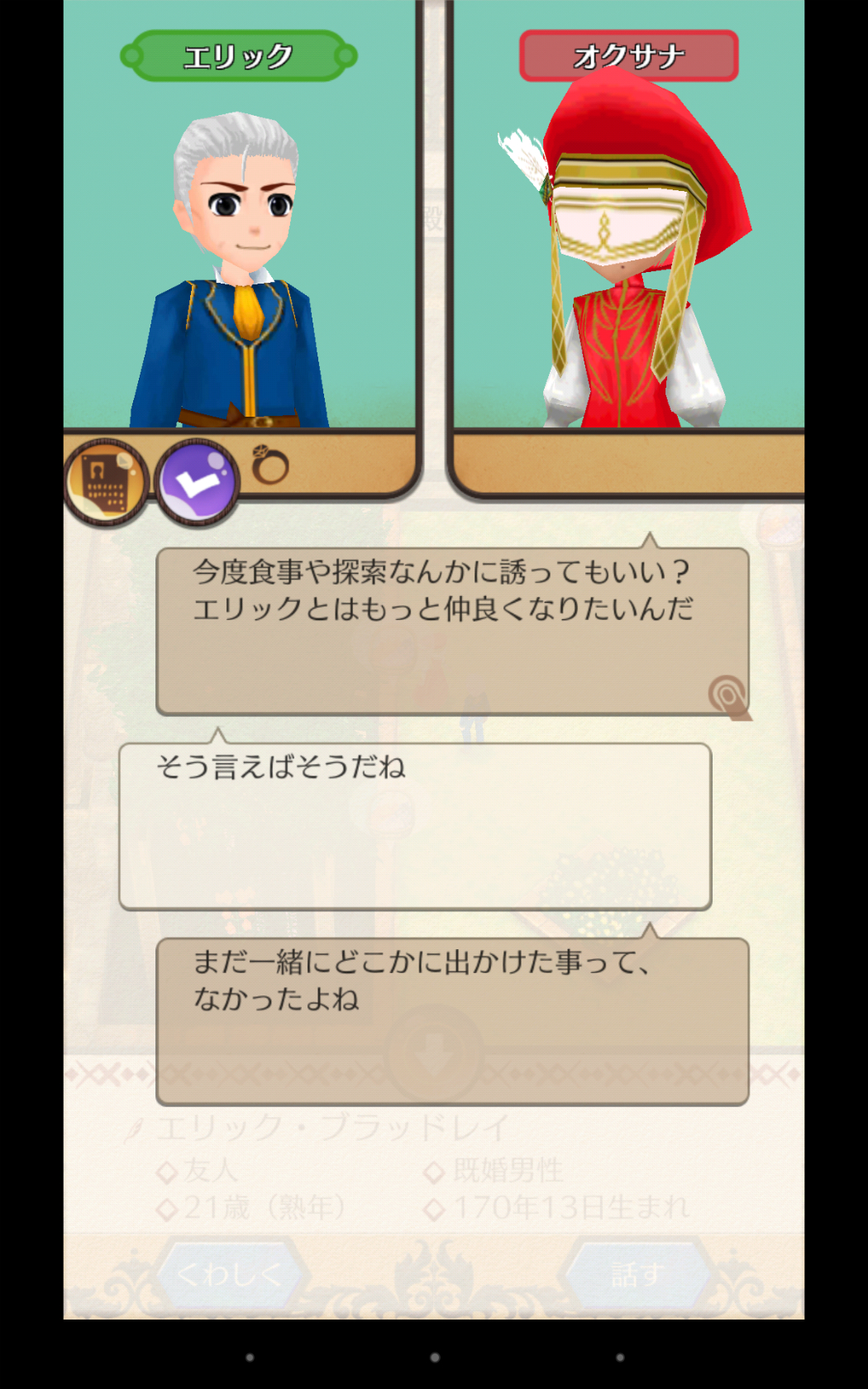Tap the down arrow to advance dialogue

click(x=433, y=1052)
